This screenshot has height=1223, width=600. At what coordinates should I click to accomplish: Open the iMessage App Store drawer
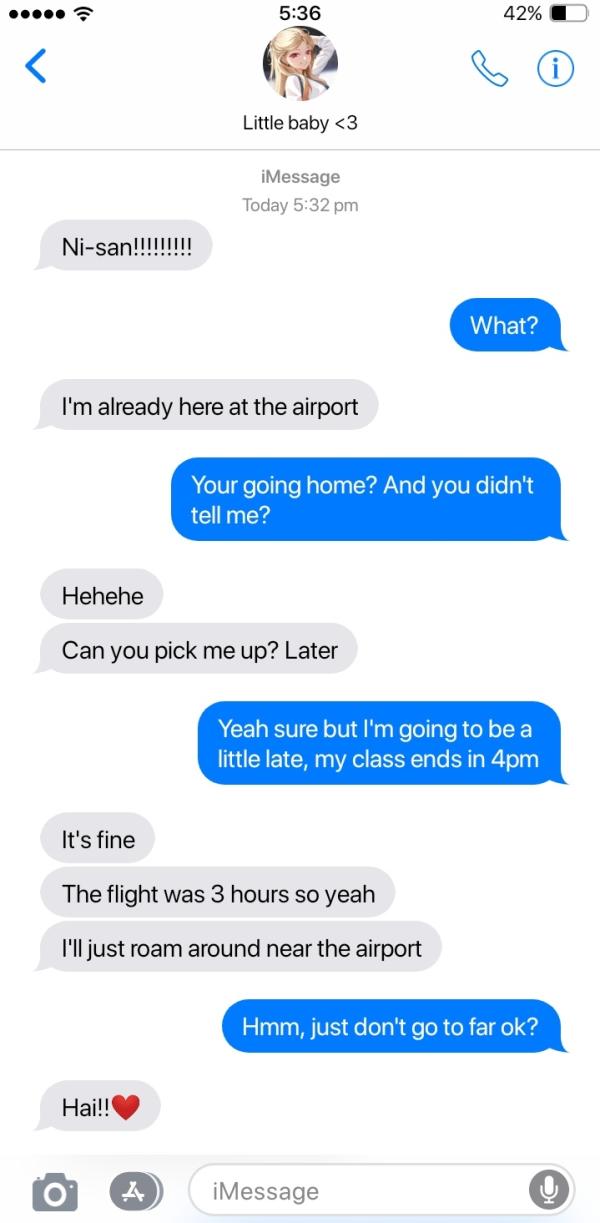[x=136, y=1191]
